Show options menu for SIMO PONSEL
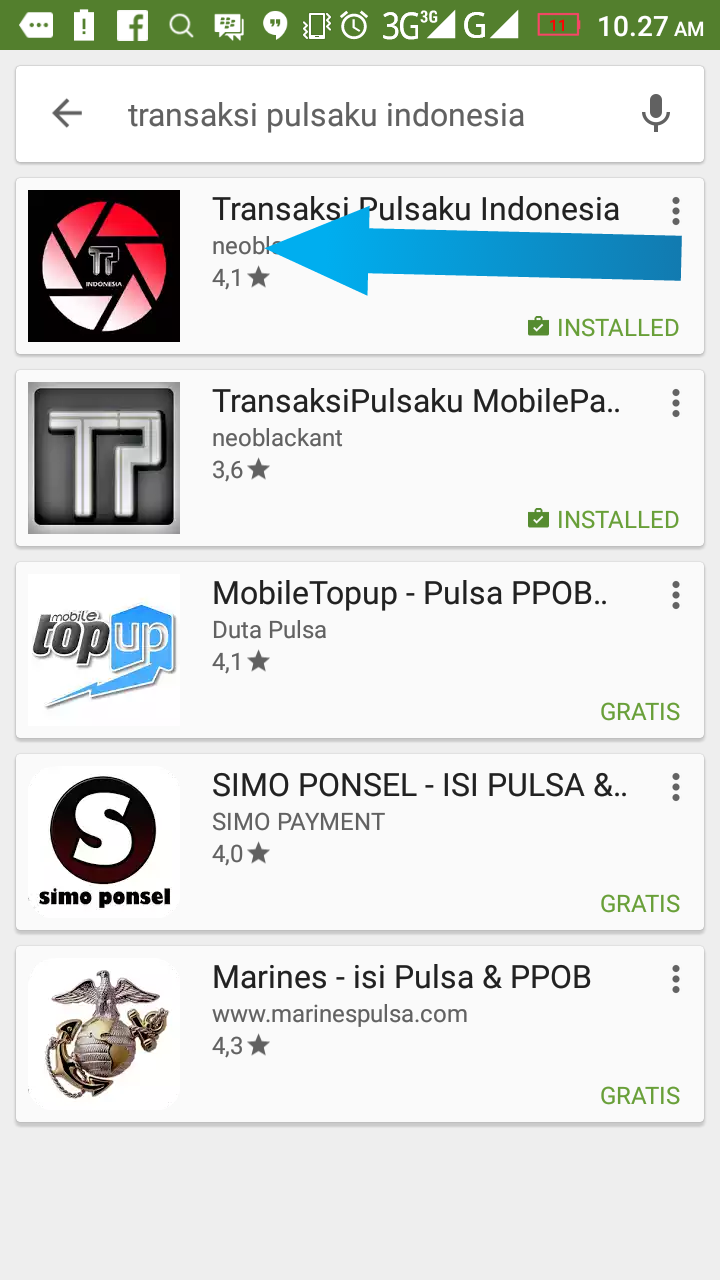The image size is (720, 1280). tap(676, 787)
